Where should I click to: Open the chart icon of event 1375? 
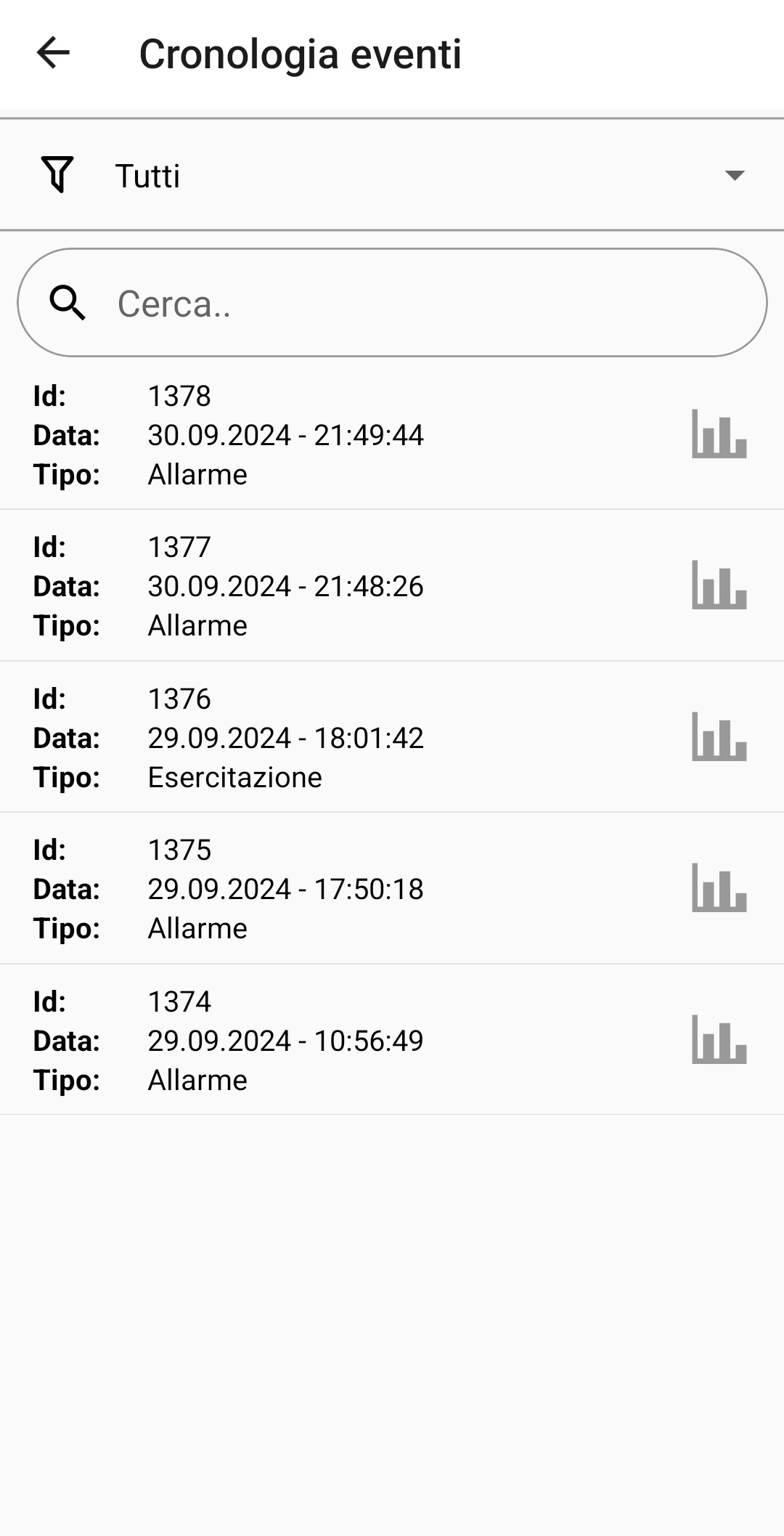(x=719, y=888)
